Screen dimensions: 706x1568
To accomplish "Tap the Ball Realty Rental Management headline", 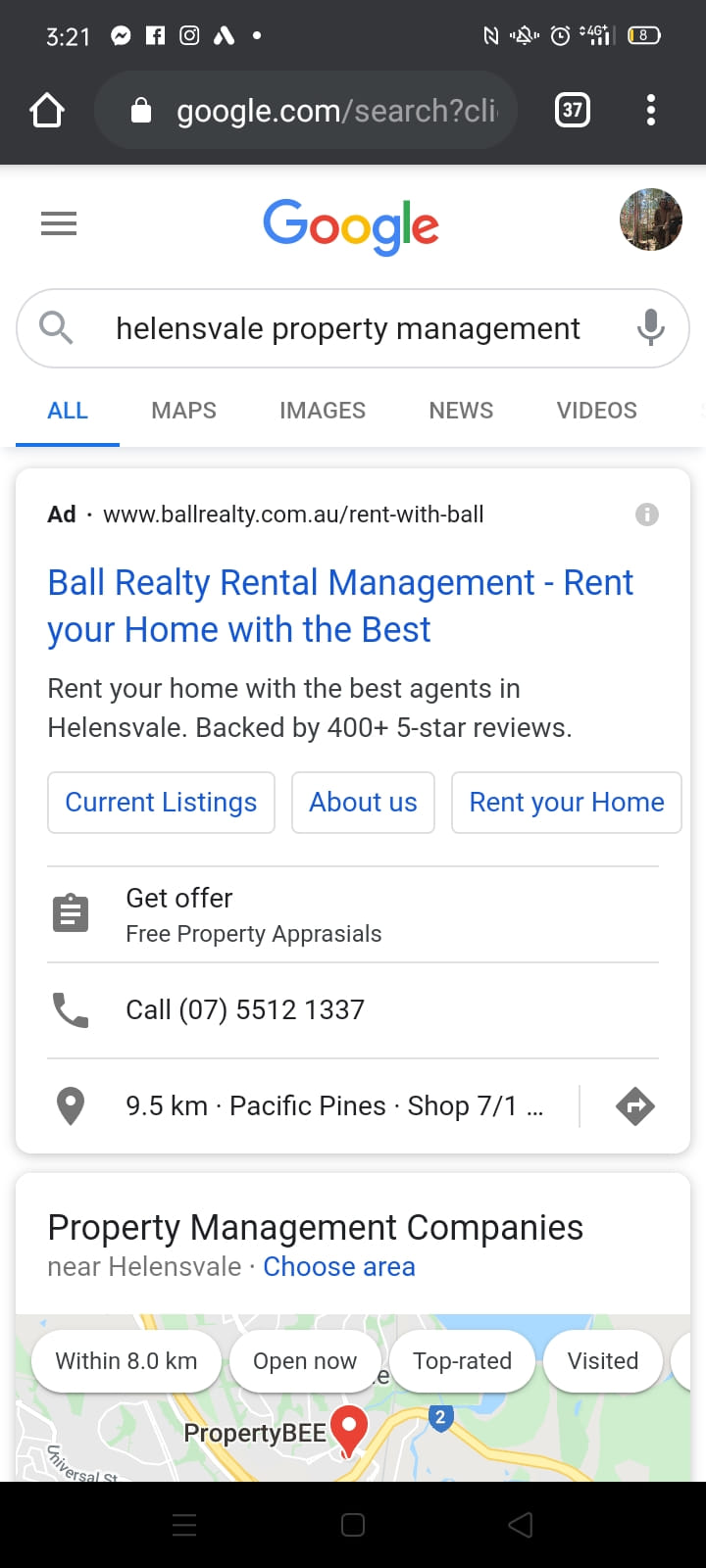I will 339,606.
